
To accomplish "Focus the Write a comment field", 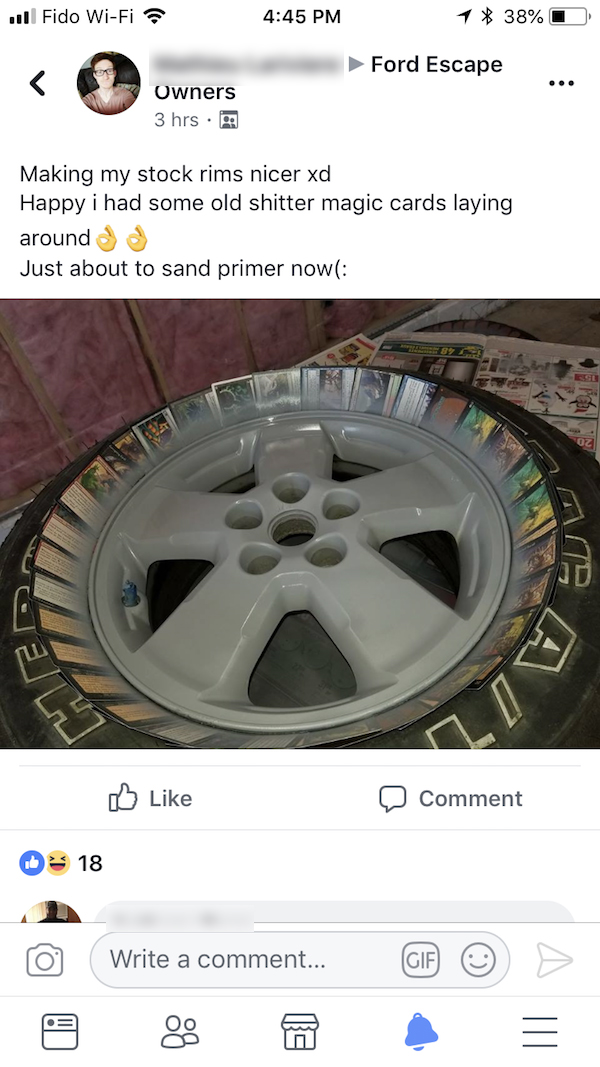I will (x=240, y=960).
